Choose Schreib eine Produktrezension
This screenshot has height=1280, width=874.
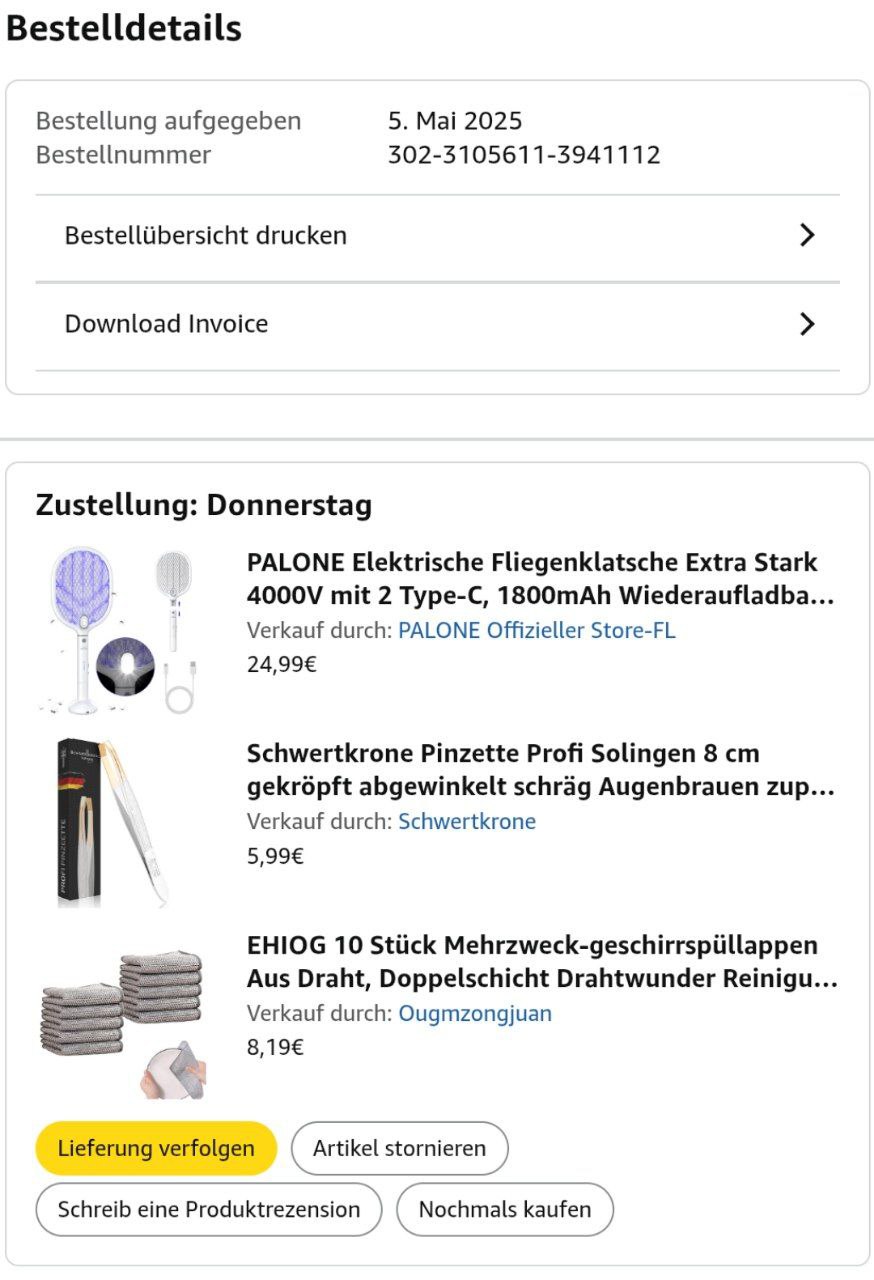click(208, 1210)
